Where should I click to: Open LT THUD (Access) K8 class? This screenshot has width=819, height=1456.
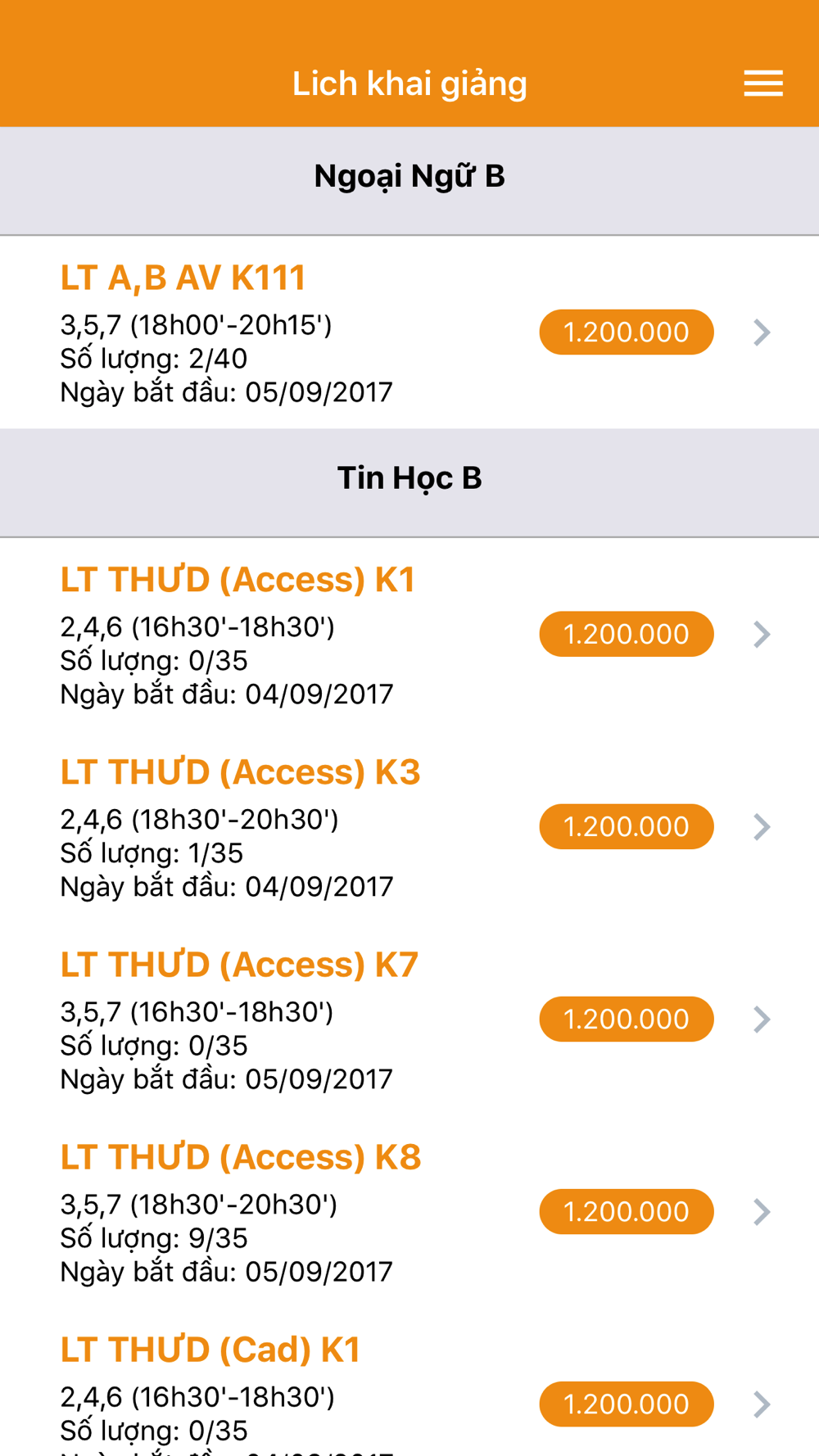point(409,1212)
